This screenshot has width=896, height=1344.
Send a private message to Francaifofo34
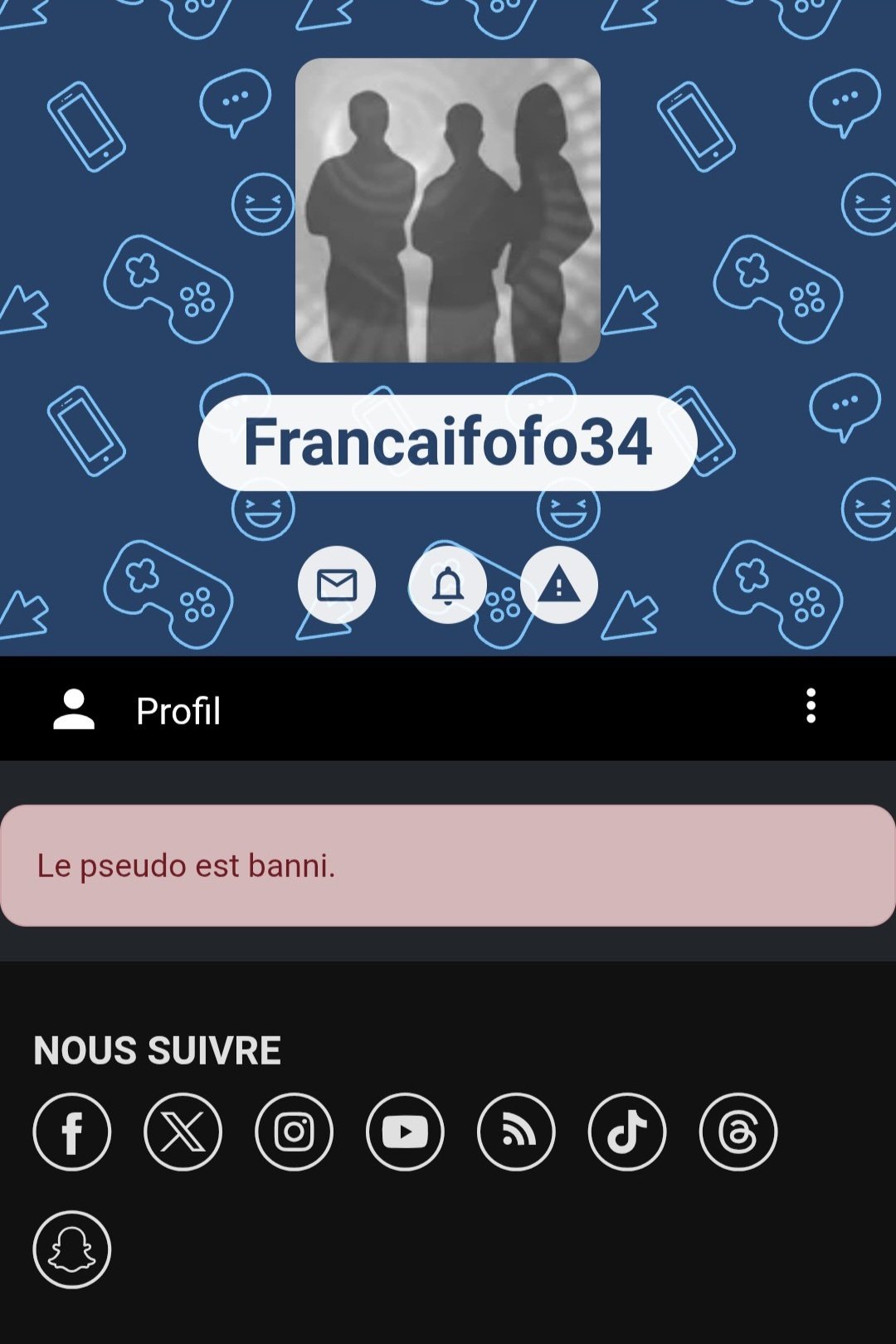pos(337,585)
